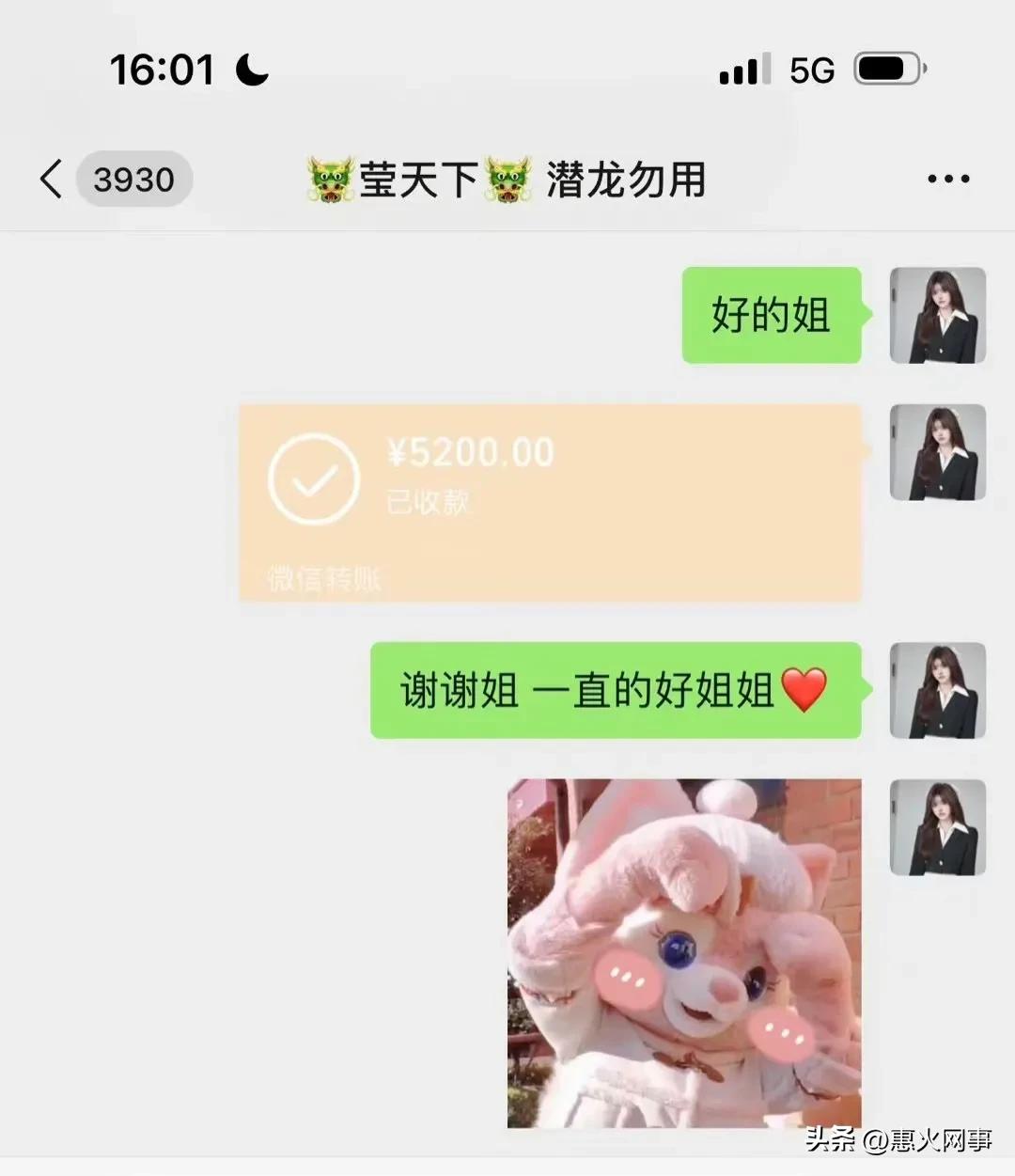Click the cellular signal bars icon

pos(742,68)
